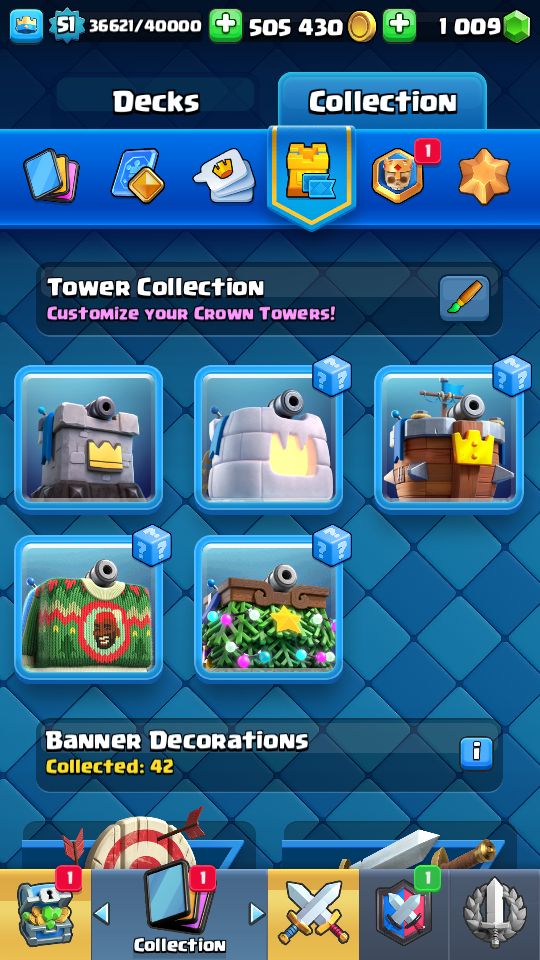Viewport: 540px width, 960px height.
Task: Open the blue crown profile icon
Action: point(26,26)
